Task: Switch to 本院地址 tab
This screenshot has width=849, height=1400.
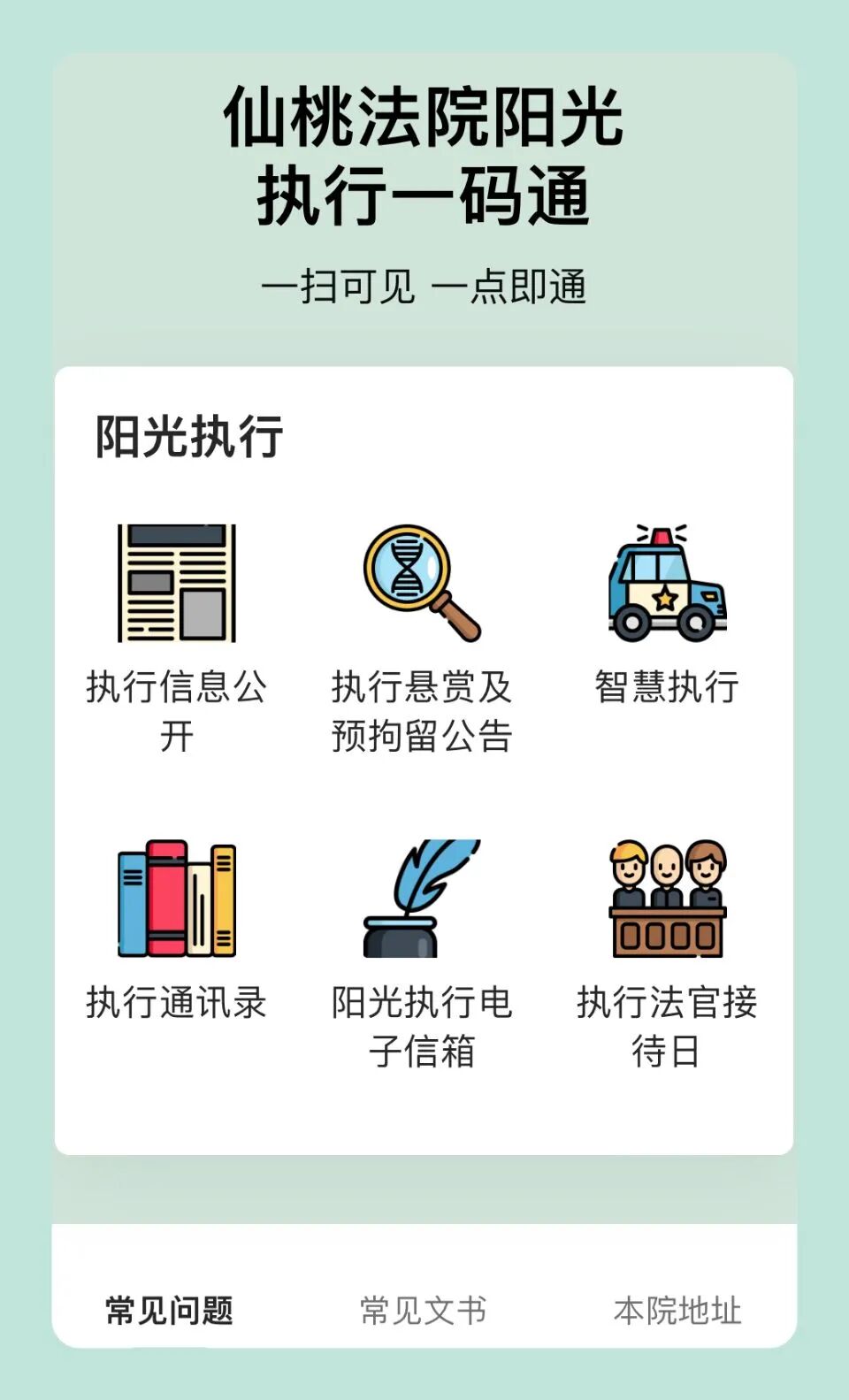Action: 677,1310
